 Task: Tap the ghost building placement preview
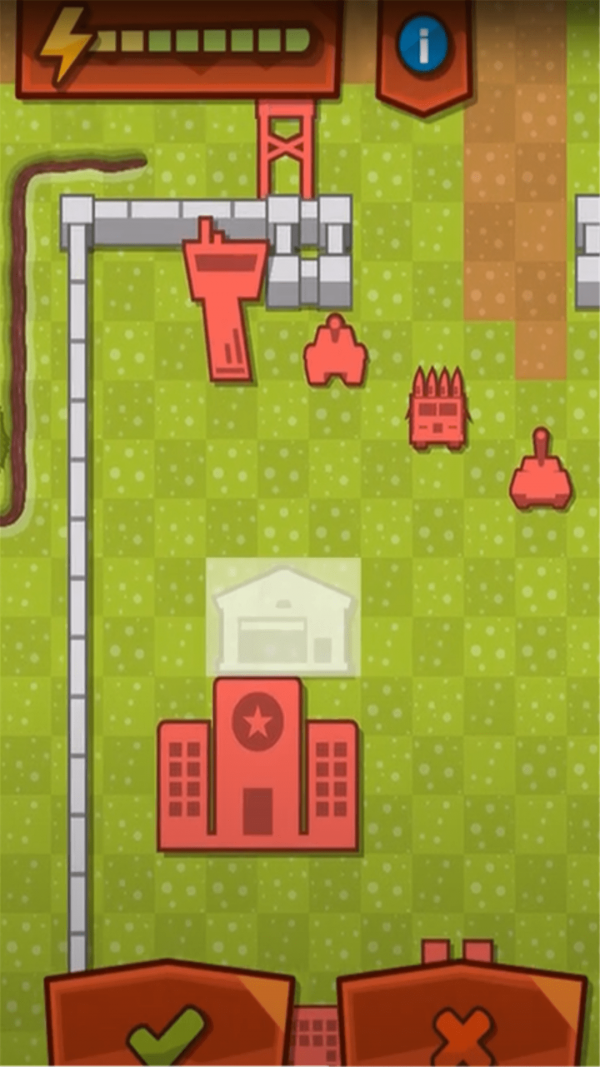click(283, 617)
